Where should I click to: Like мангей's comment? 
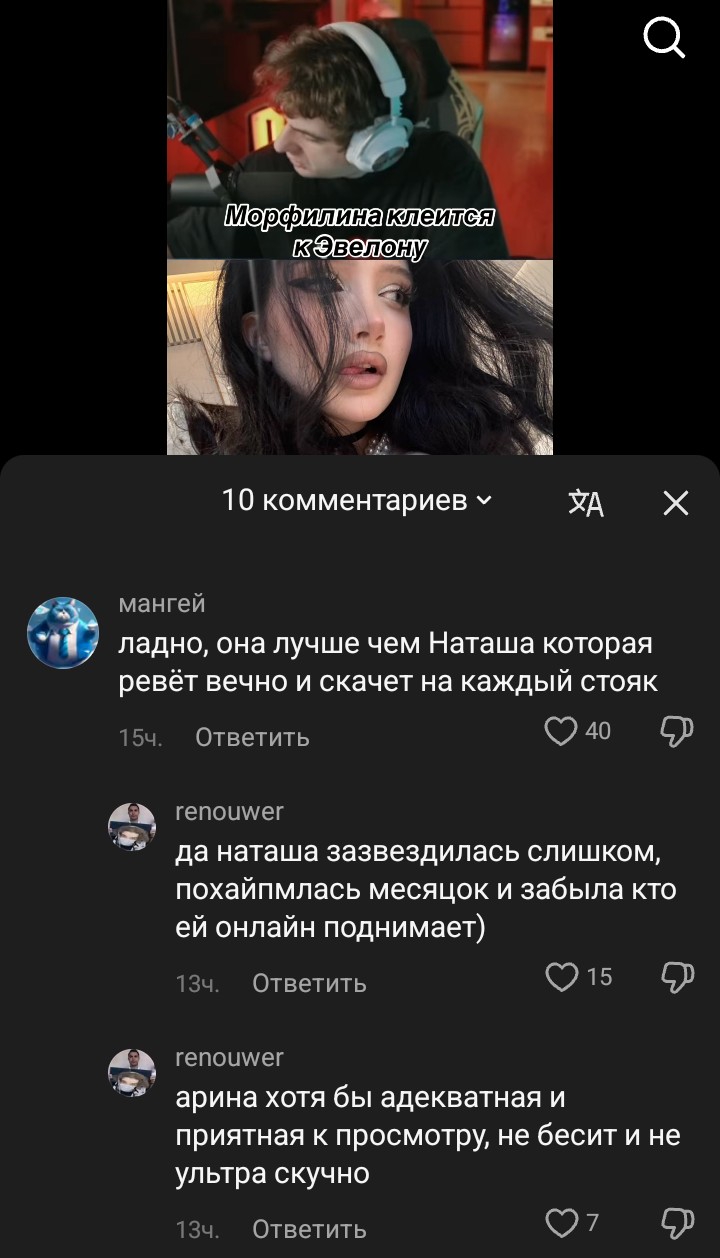[x=561, y=732]
